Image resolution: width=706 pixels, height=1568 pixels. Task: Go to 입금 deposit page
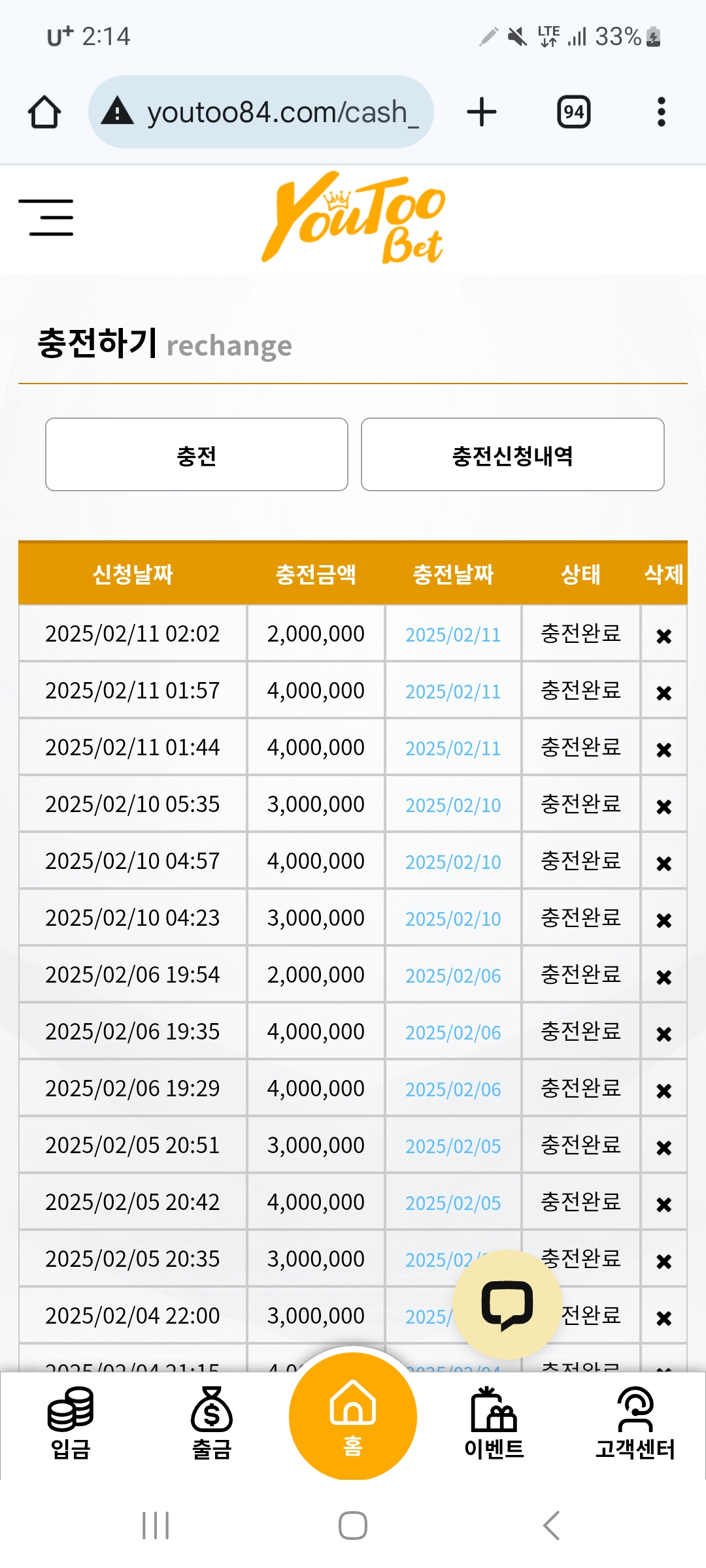coord(71,1424)
